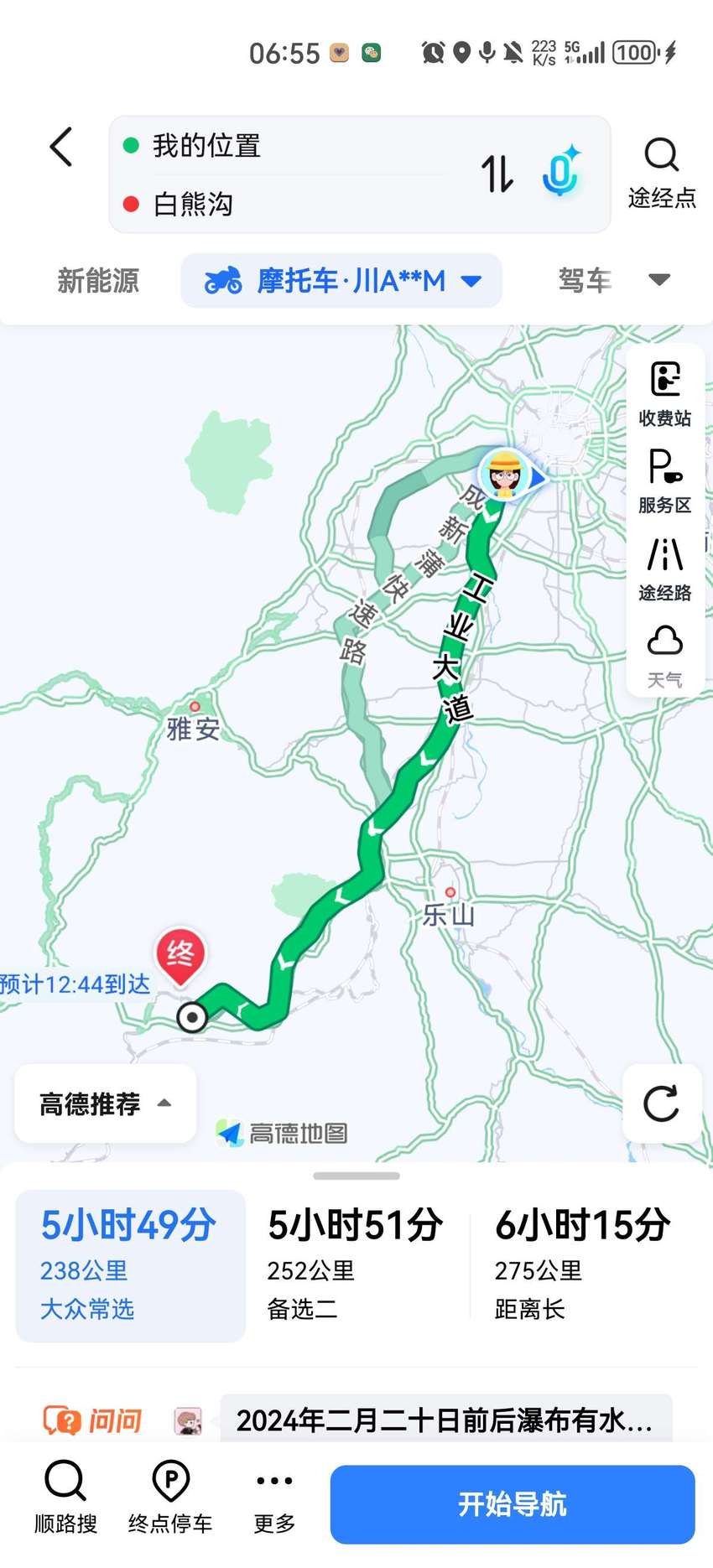Go back using the top-left arrow
Image resolution: width=713 pixels, height=1568 pixels.
[x=61, y=148]
